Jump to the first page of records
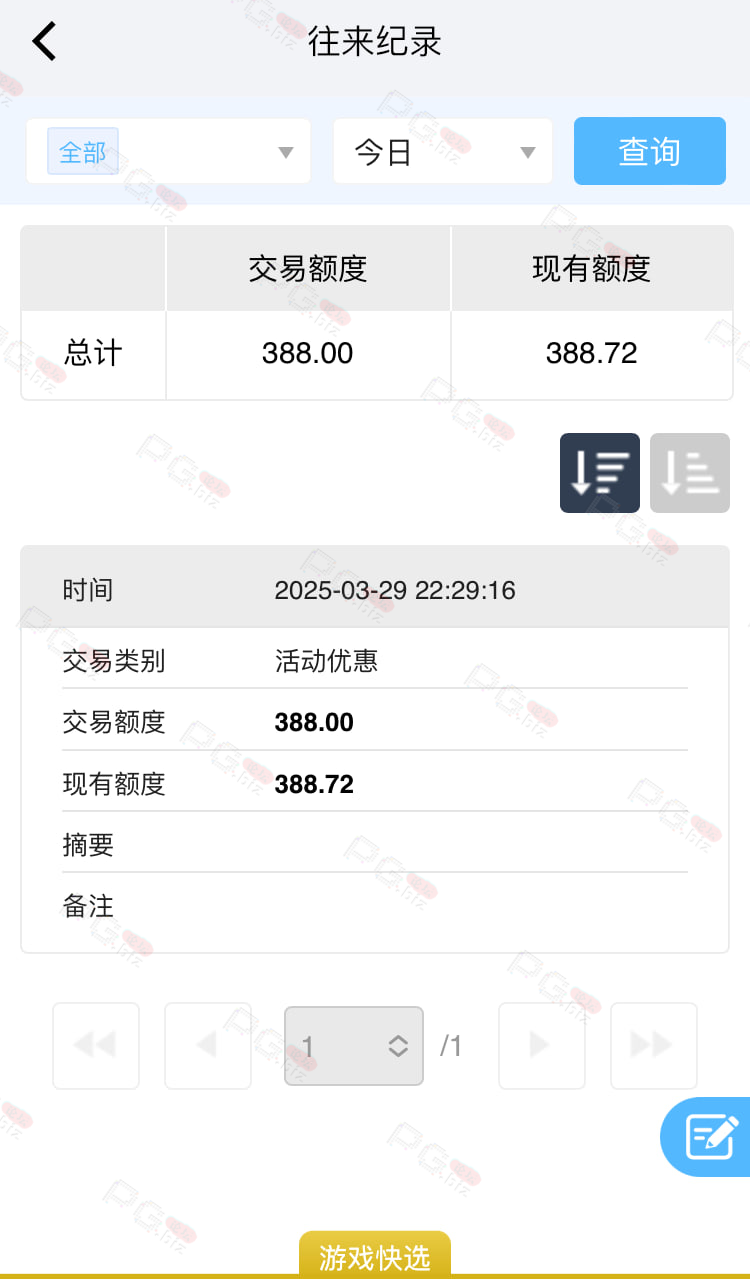Screen dimensions: 750x1279 tap(96, 1046)
